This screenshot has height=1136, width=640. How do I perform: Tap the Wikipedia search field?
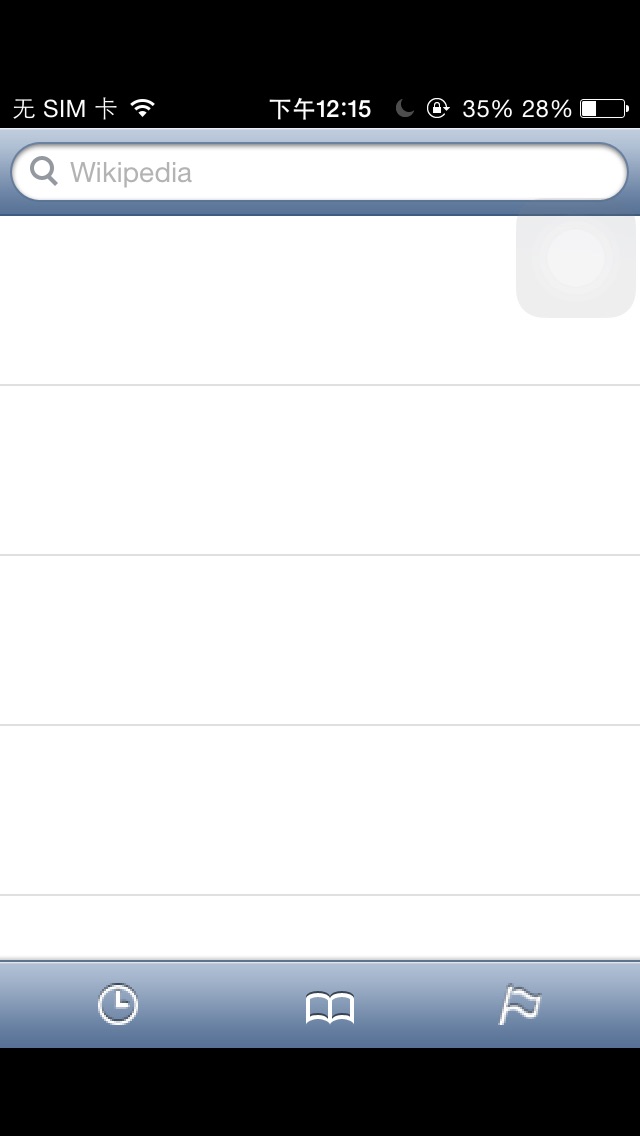tap(320, 172)
